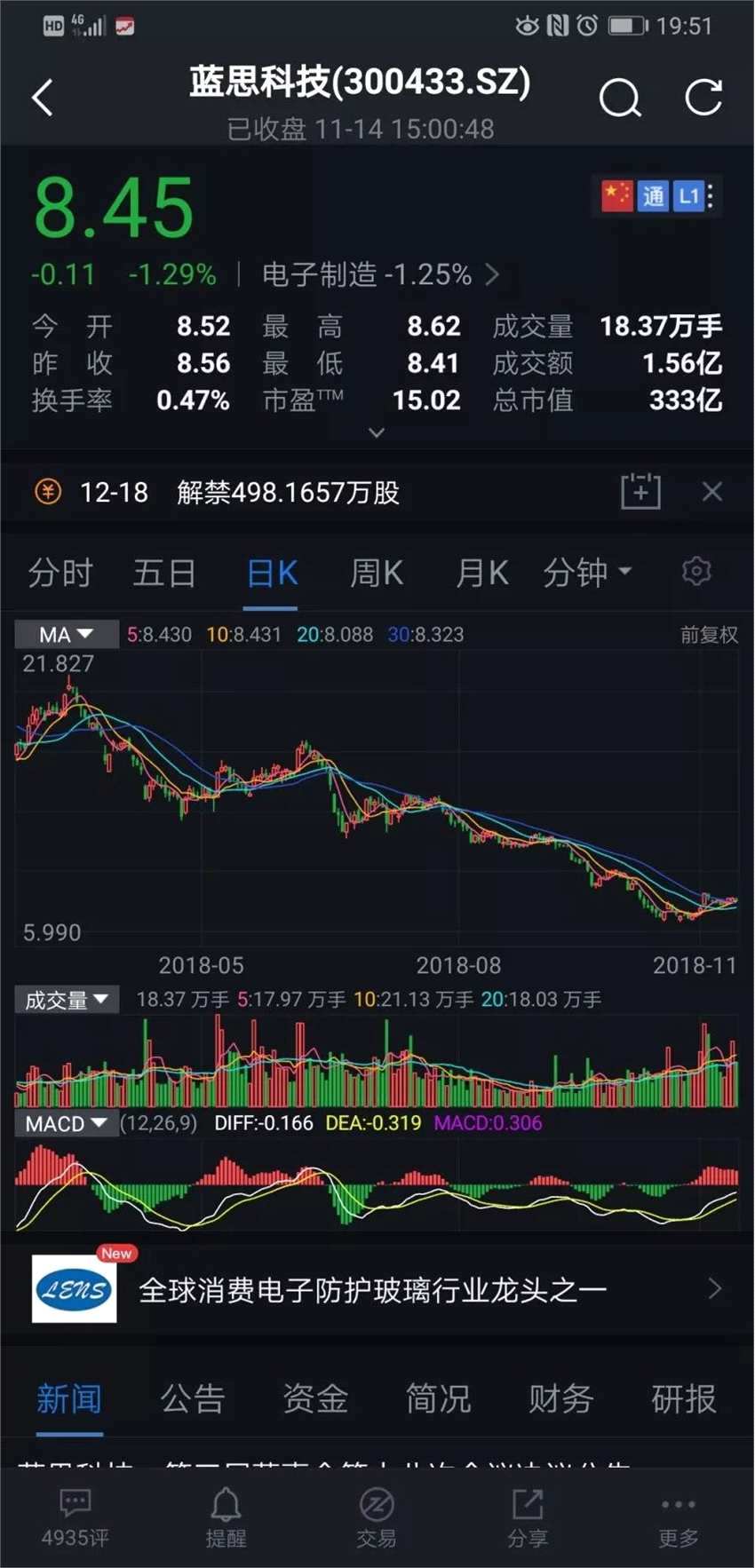The height and width of the screenshot is (1568, 755).
Task: Open 电子制造 sector details
Action: coord(380,275)
